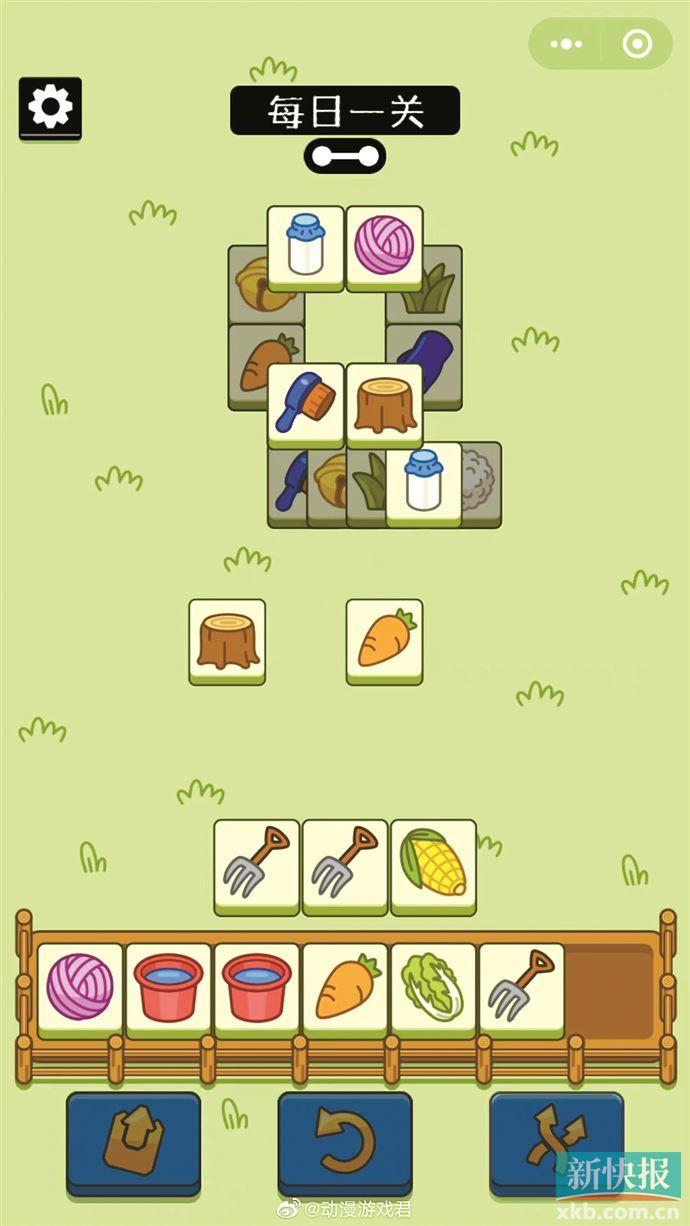Select the milk bottle tile beside the gray dust tile
Viewport: 690px width, 1226px height.
tap(424, 484)
